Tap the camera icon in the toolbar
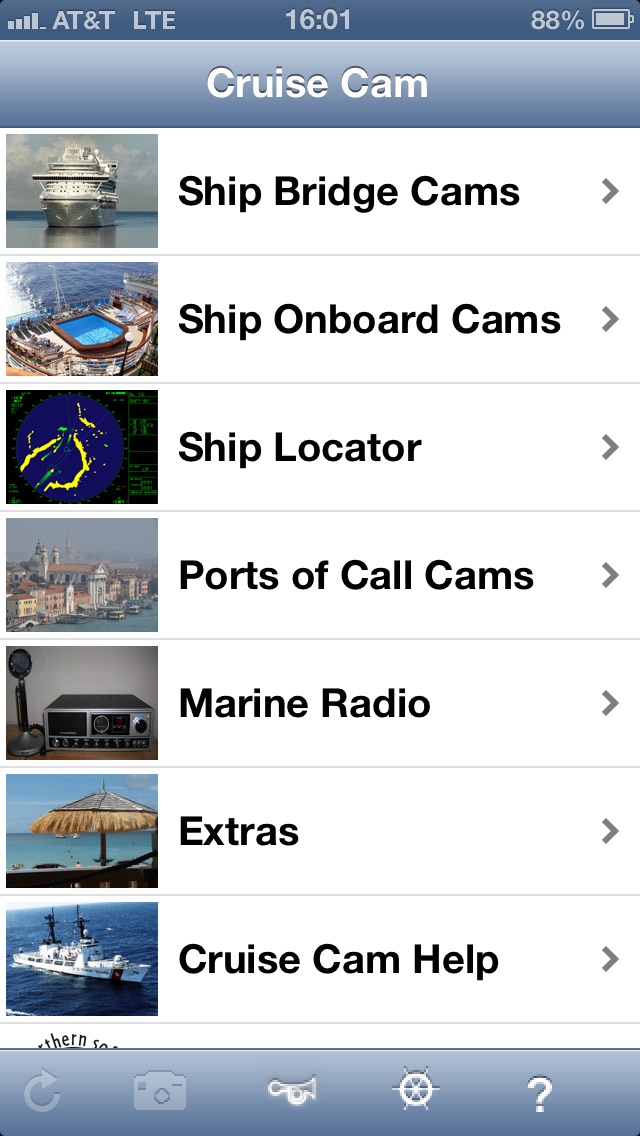 [160, 1093]
